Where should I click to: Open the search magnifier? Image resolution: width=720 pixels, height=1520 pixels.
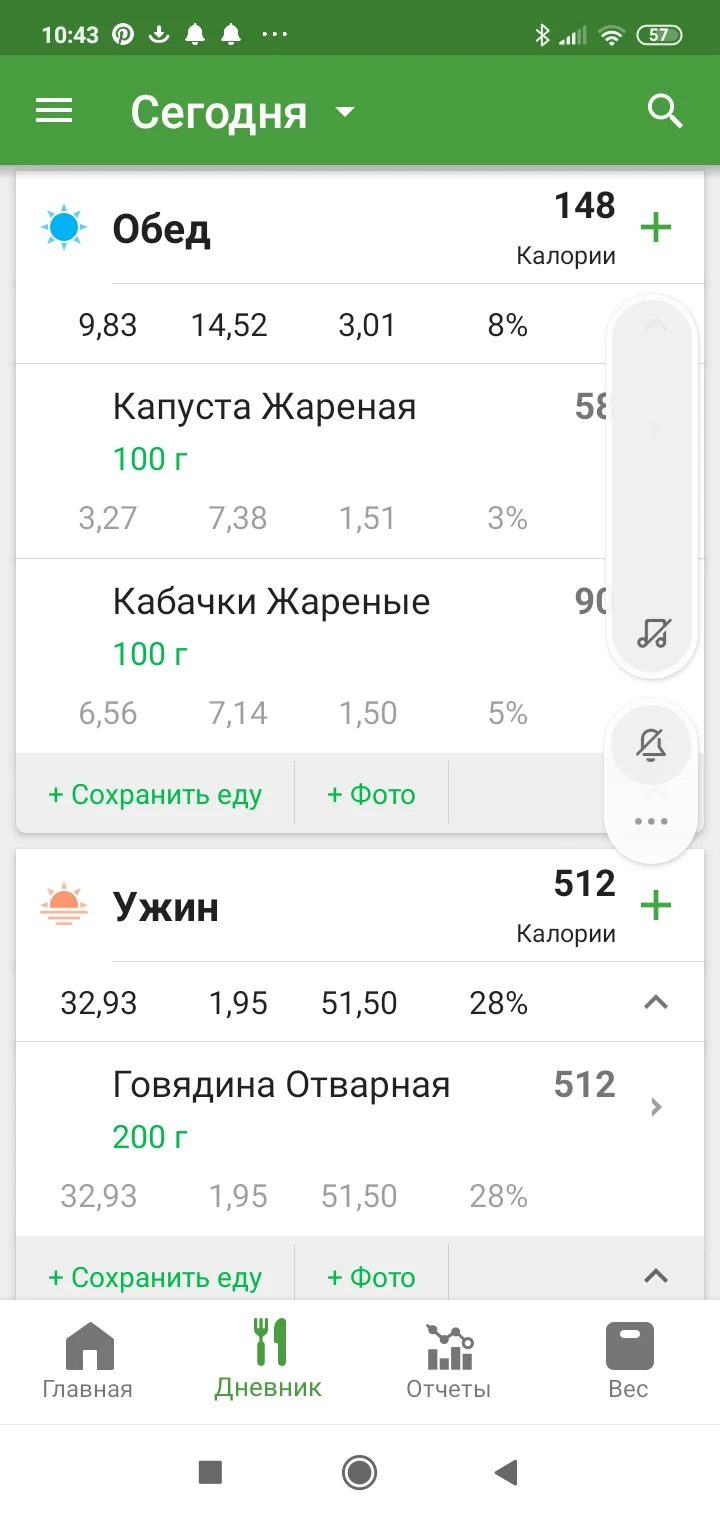click(665, 111)
